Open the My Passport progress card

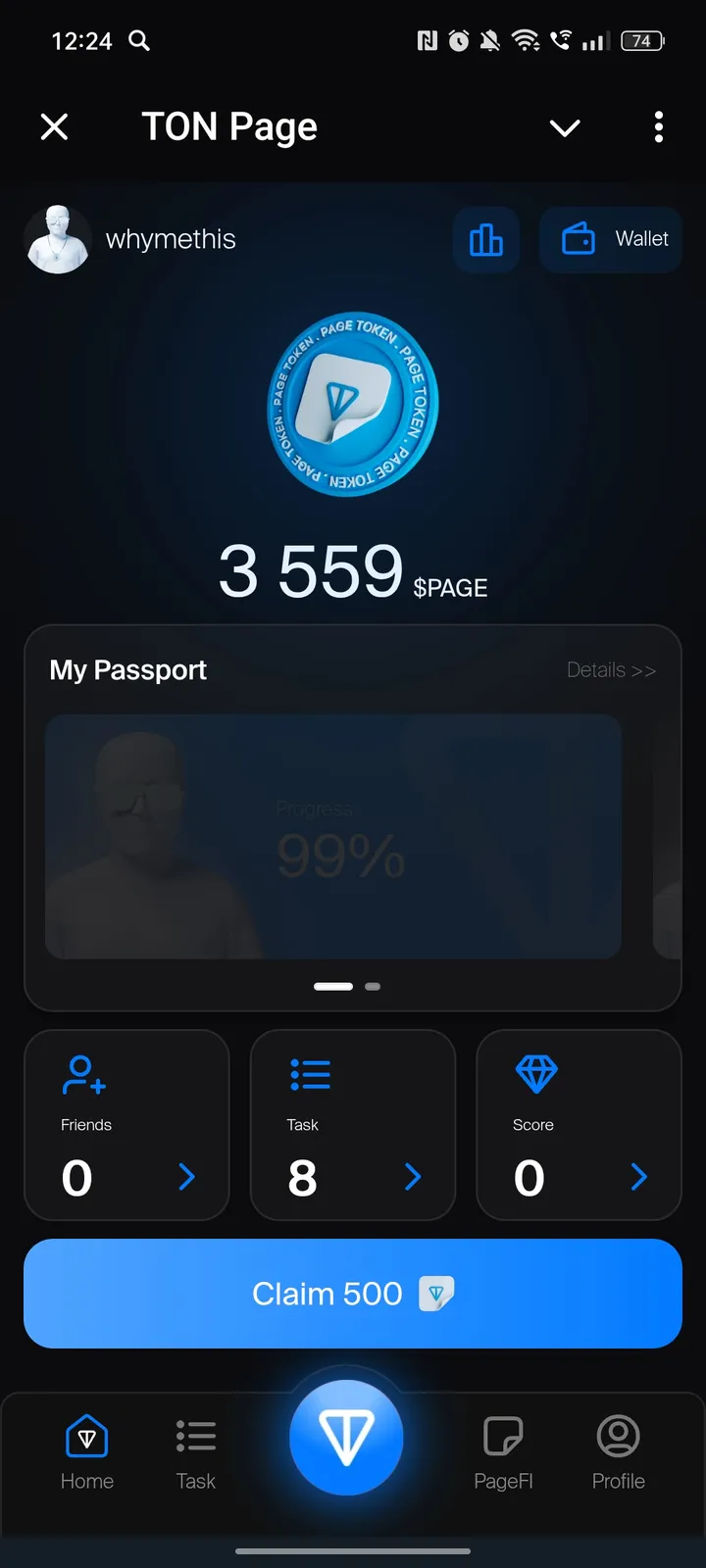point(333,836)
